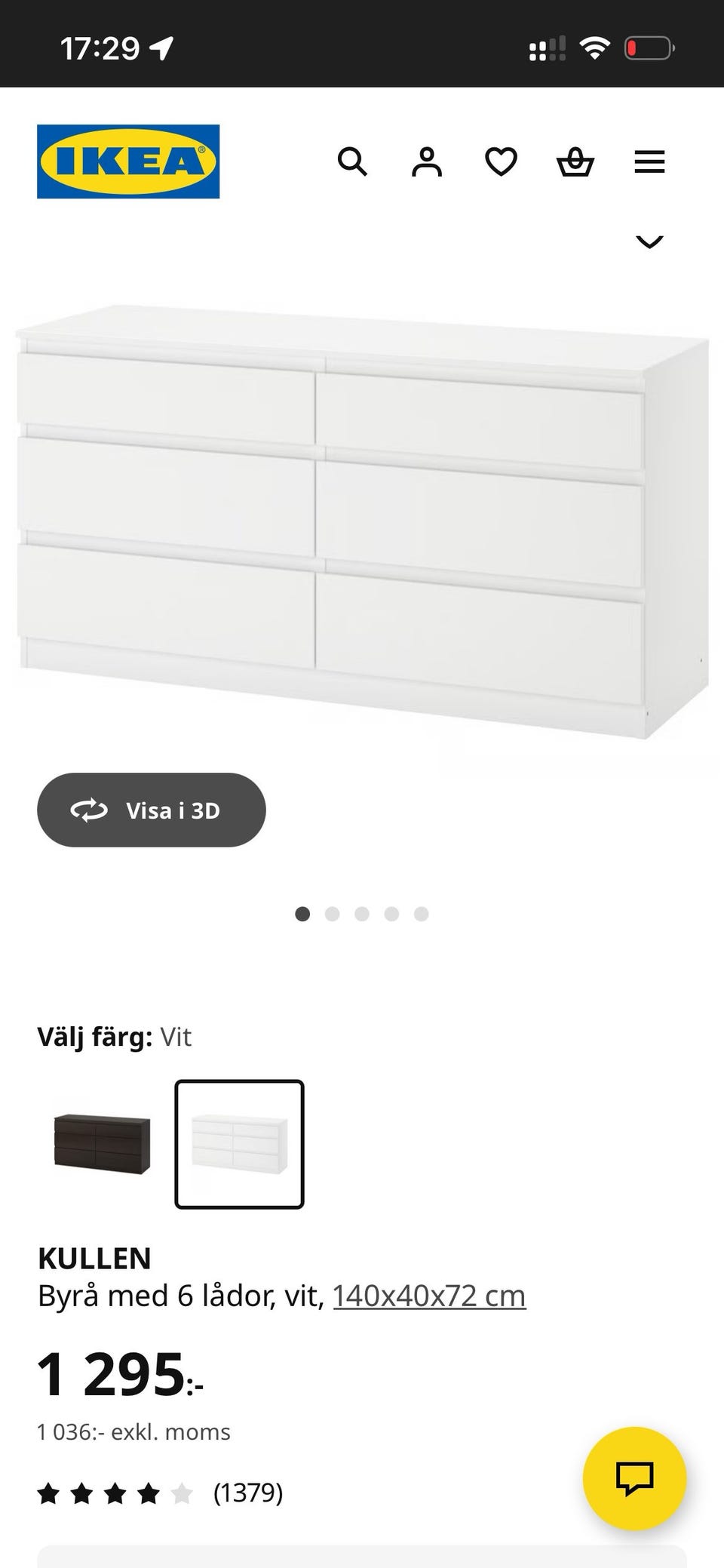Select the white color variant thumbnail

coord(239,1144)
